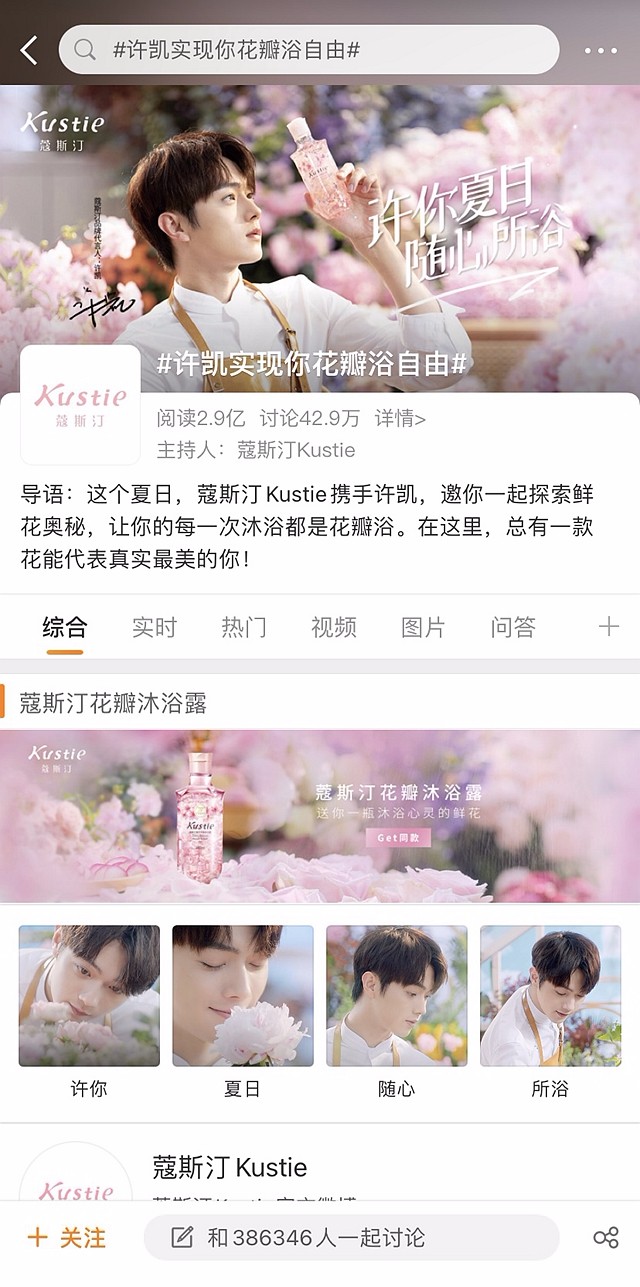Open the 许你 photo tile
This screenshot has height=1287, width=640.
(x=89, y=995)
